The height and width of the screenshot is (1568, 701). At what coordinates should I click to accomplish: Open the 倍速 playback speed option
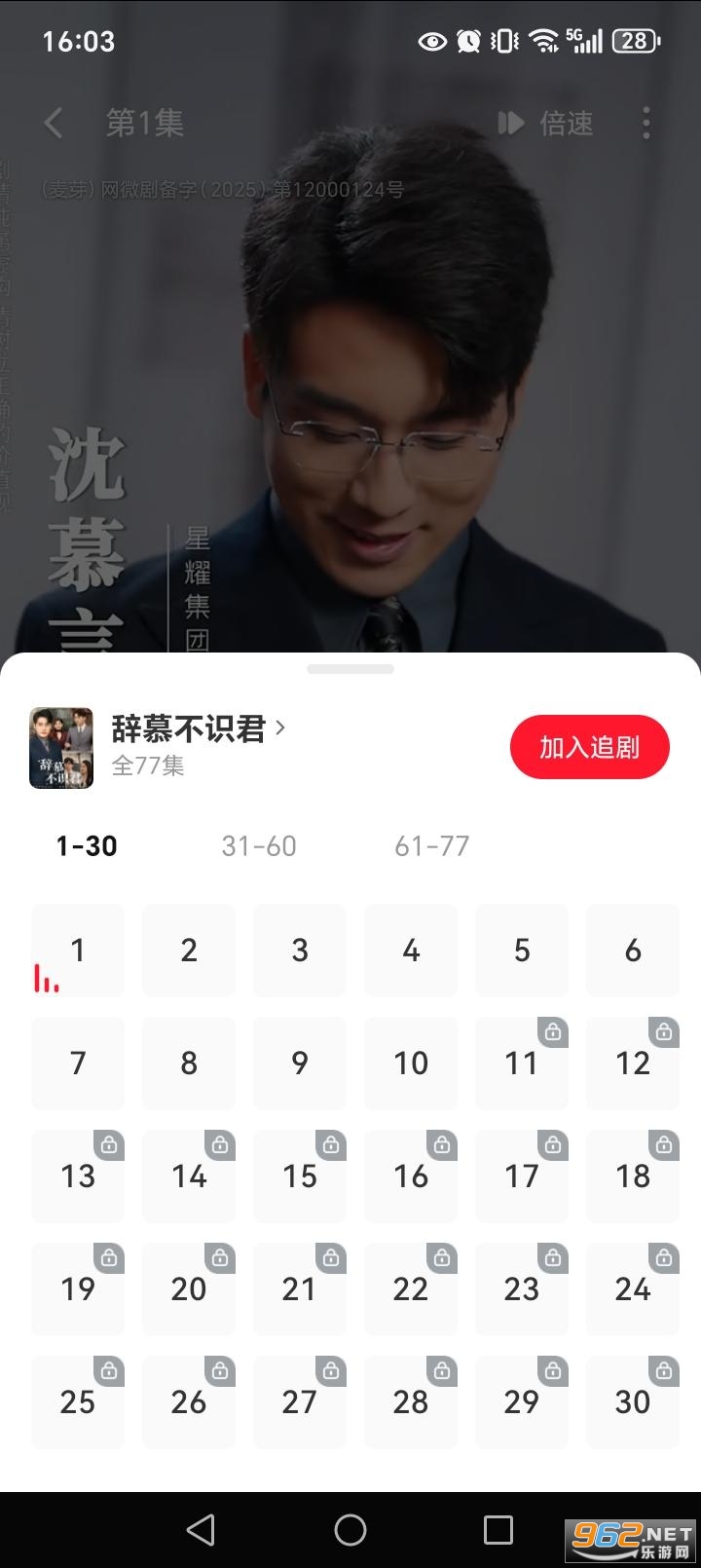click(x=547, y=124)
